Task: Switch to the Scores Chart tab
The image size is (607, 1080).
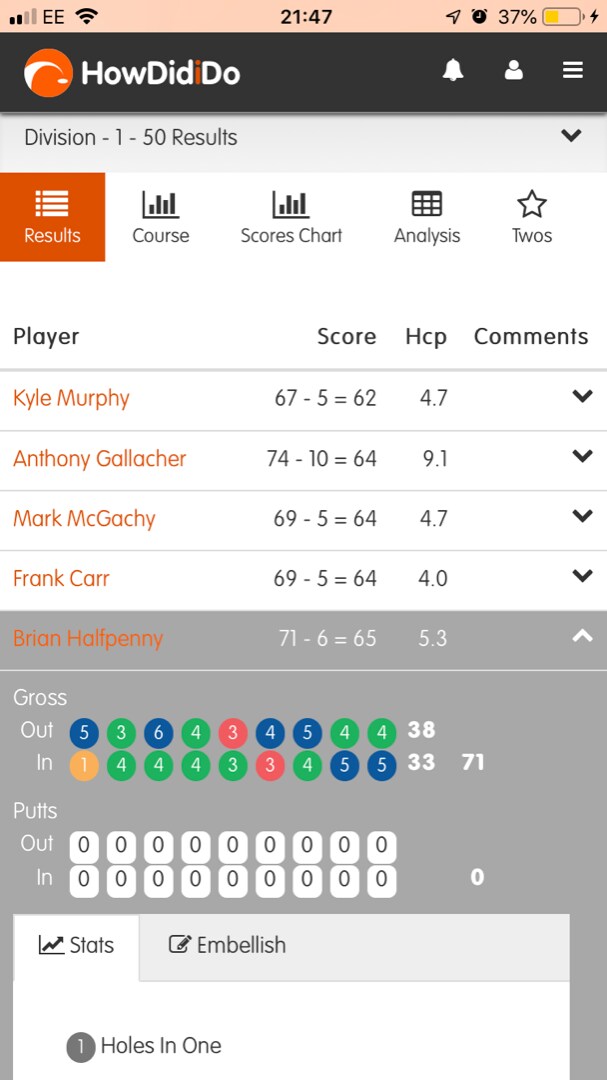Action: tap(291, 217)
